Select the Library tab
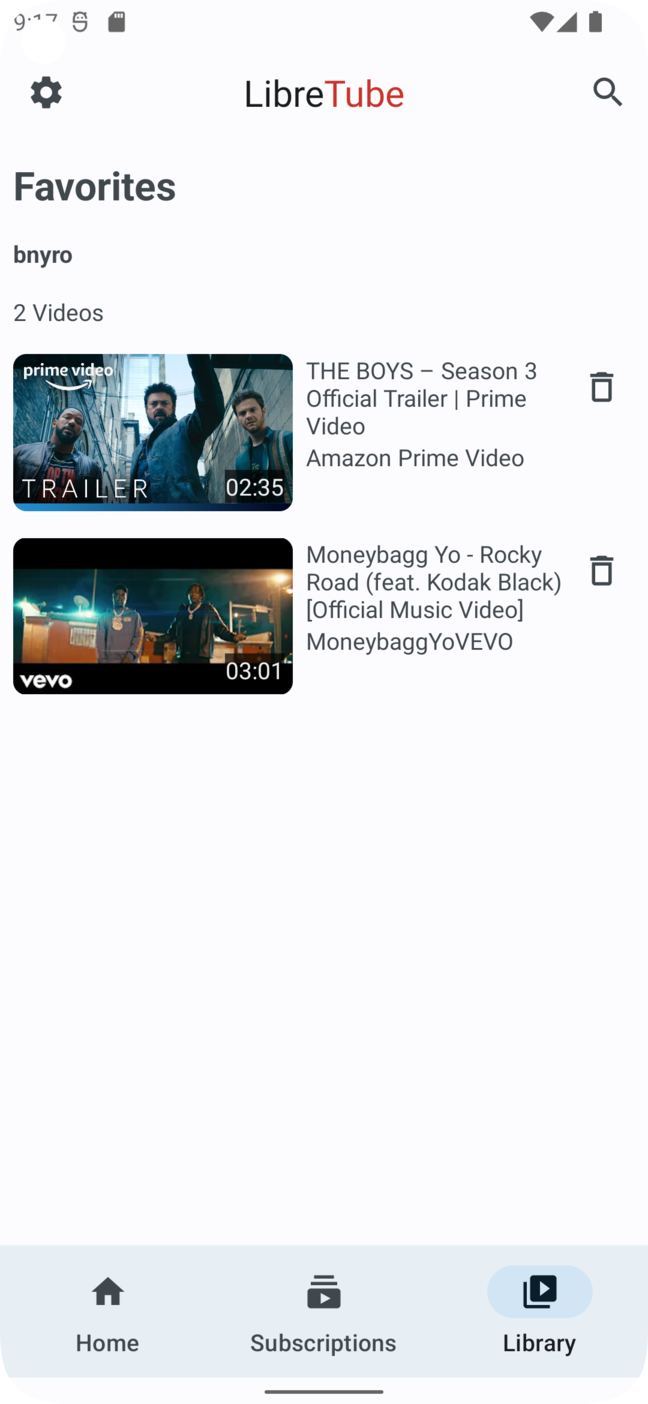The height and width of the screenshot is (1404, 648). [x=540, y=1313]
